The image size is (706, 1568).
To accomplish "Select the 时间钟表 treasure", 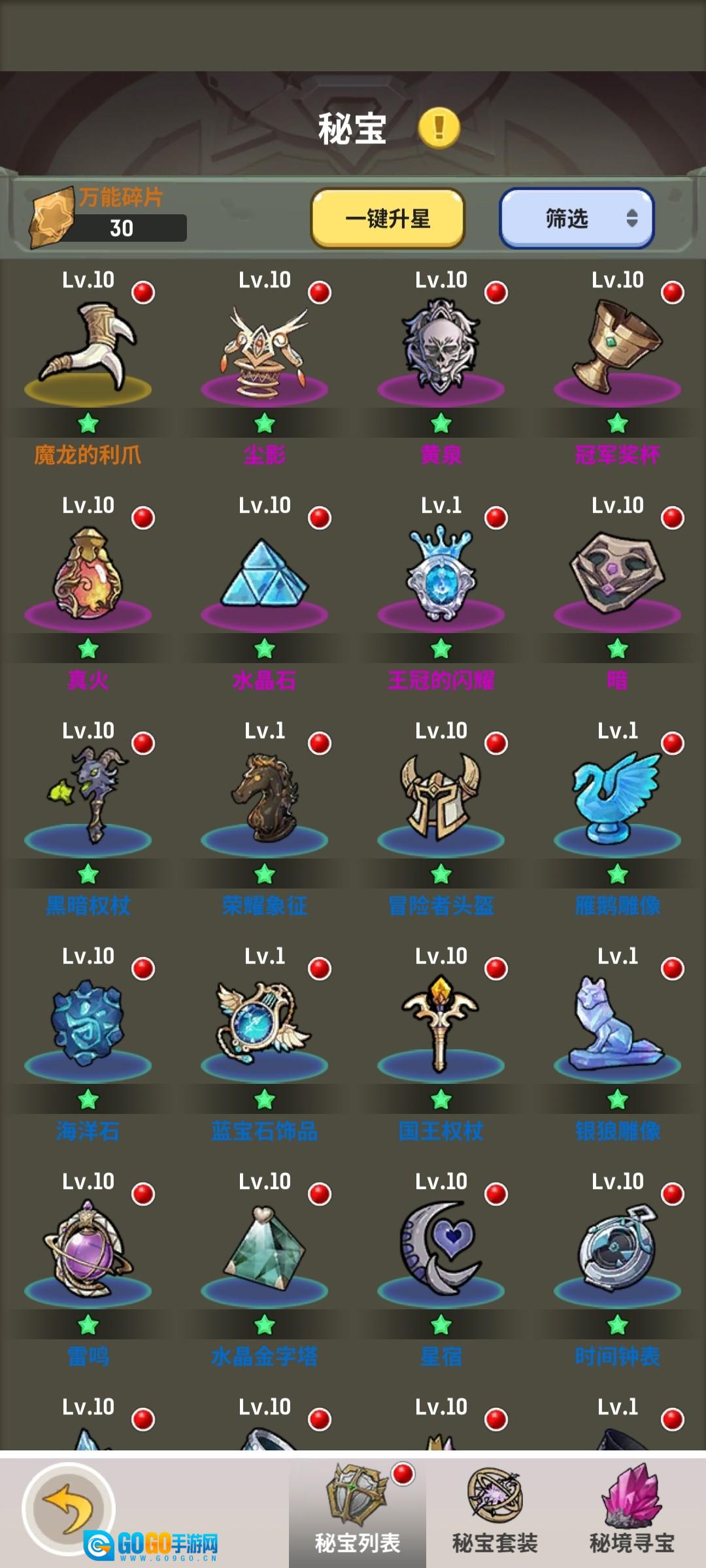I will click(618, 1267).
